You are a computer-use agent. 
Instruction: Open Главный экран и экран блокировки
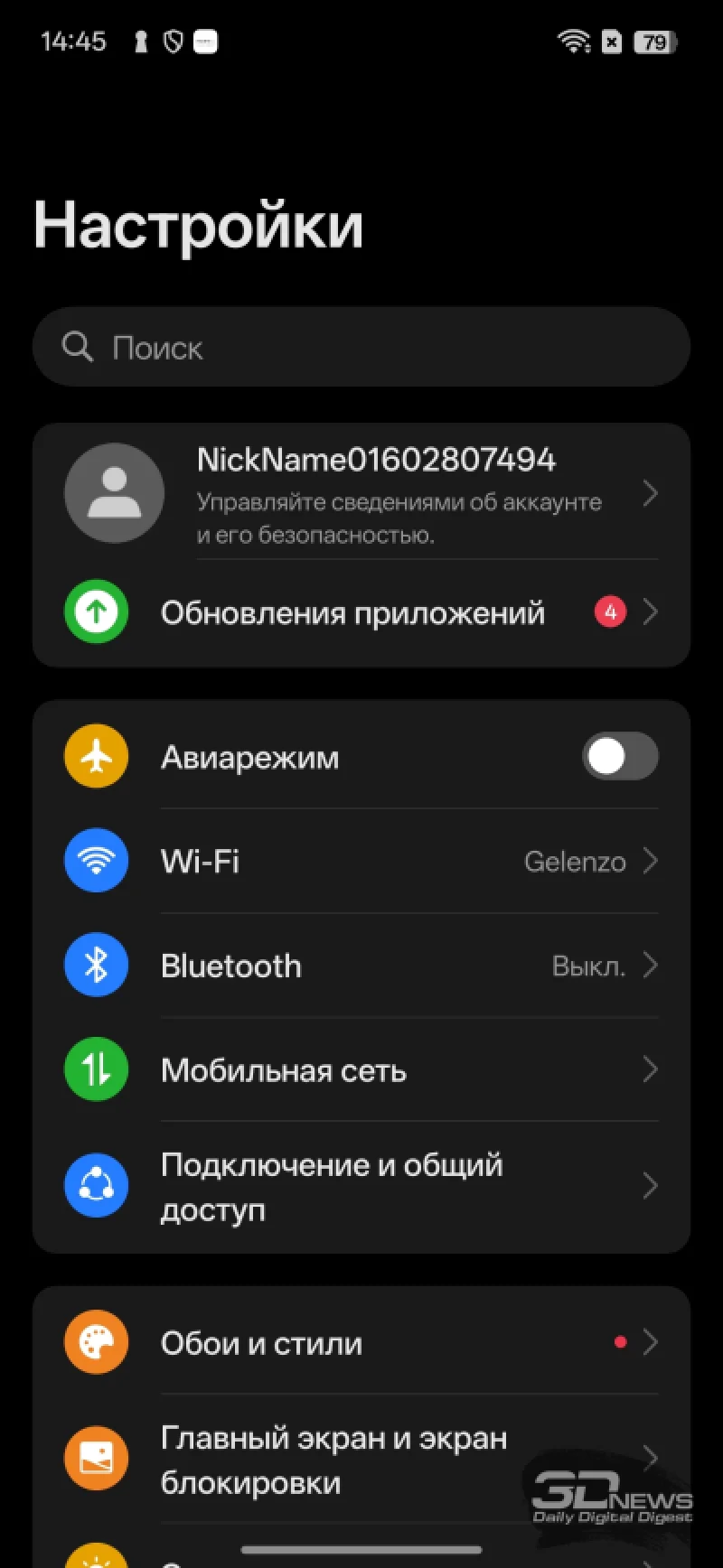click(361, 1460)
